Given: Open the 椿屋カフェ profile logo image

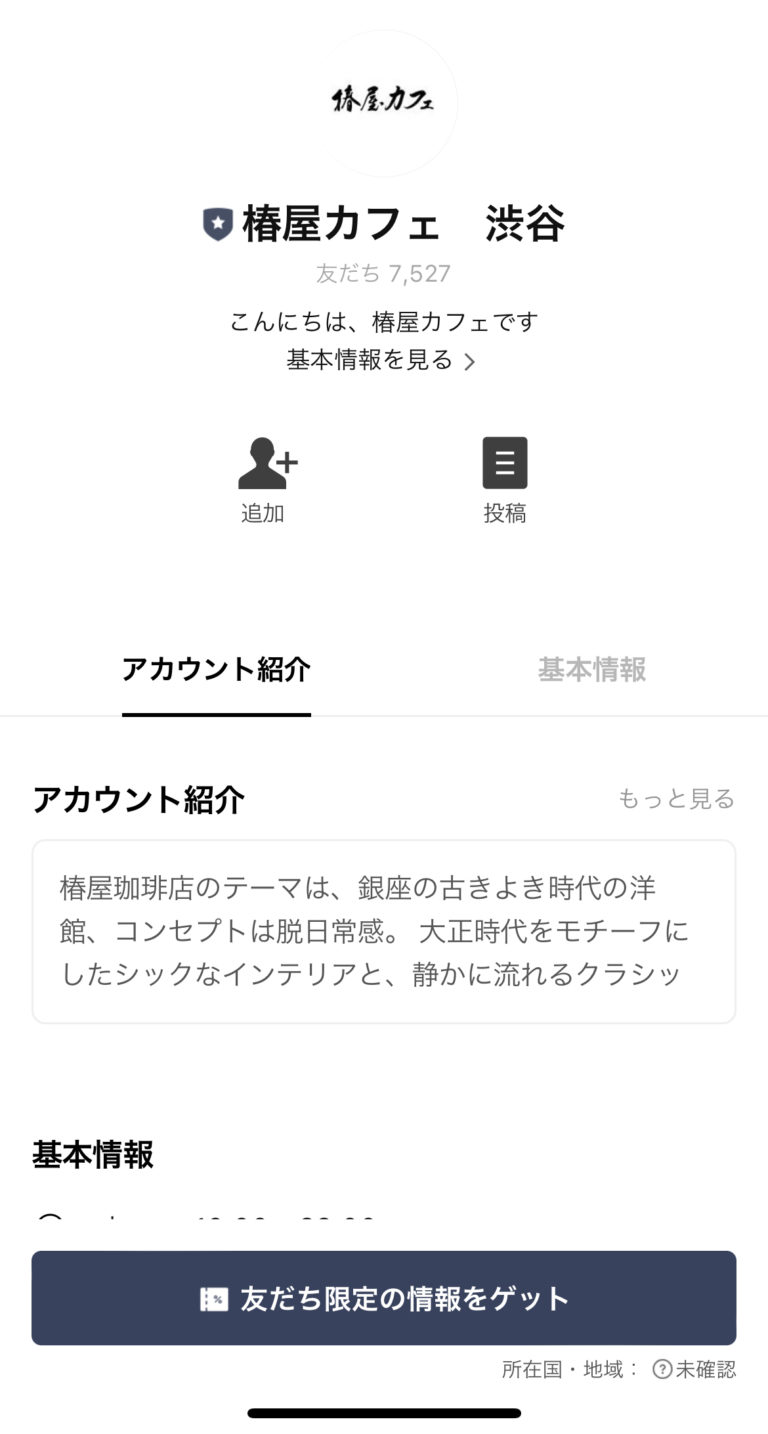Looking at the screenshot, I should 384,103.
